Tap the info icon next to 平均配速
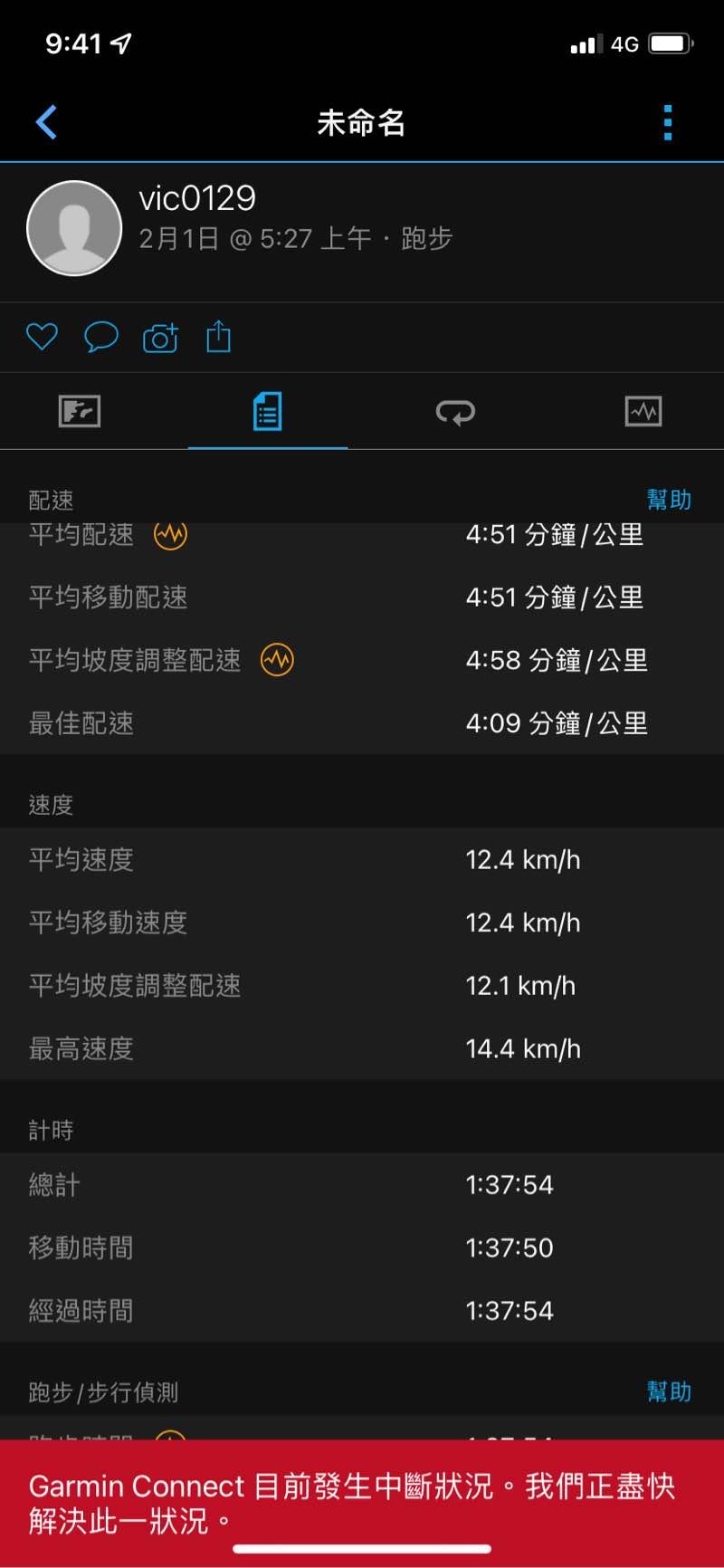Image resolution: width=724 pixels, height=1568 pixels. pos(170,535)
